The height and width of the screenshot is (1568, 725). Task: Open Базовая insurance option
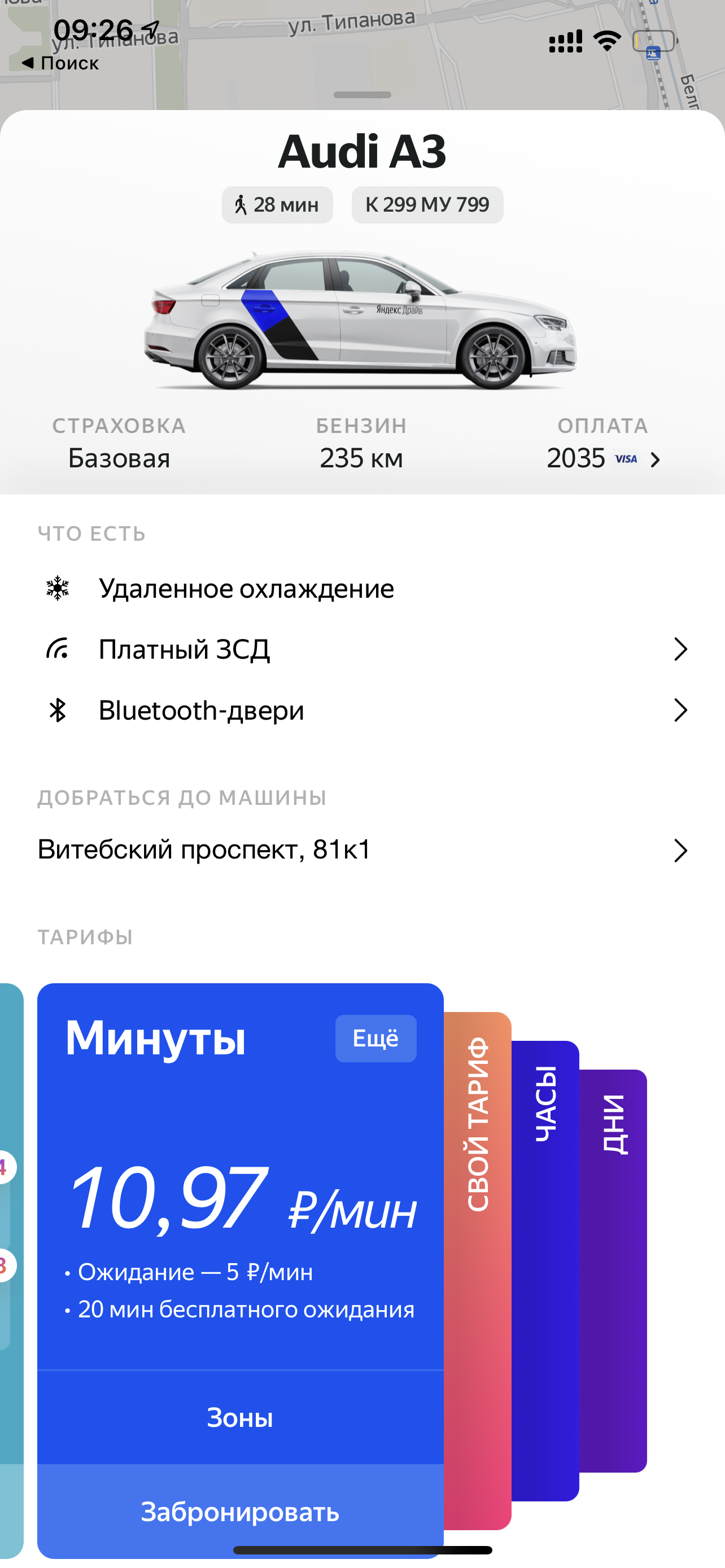tap(119, 458)
